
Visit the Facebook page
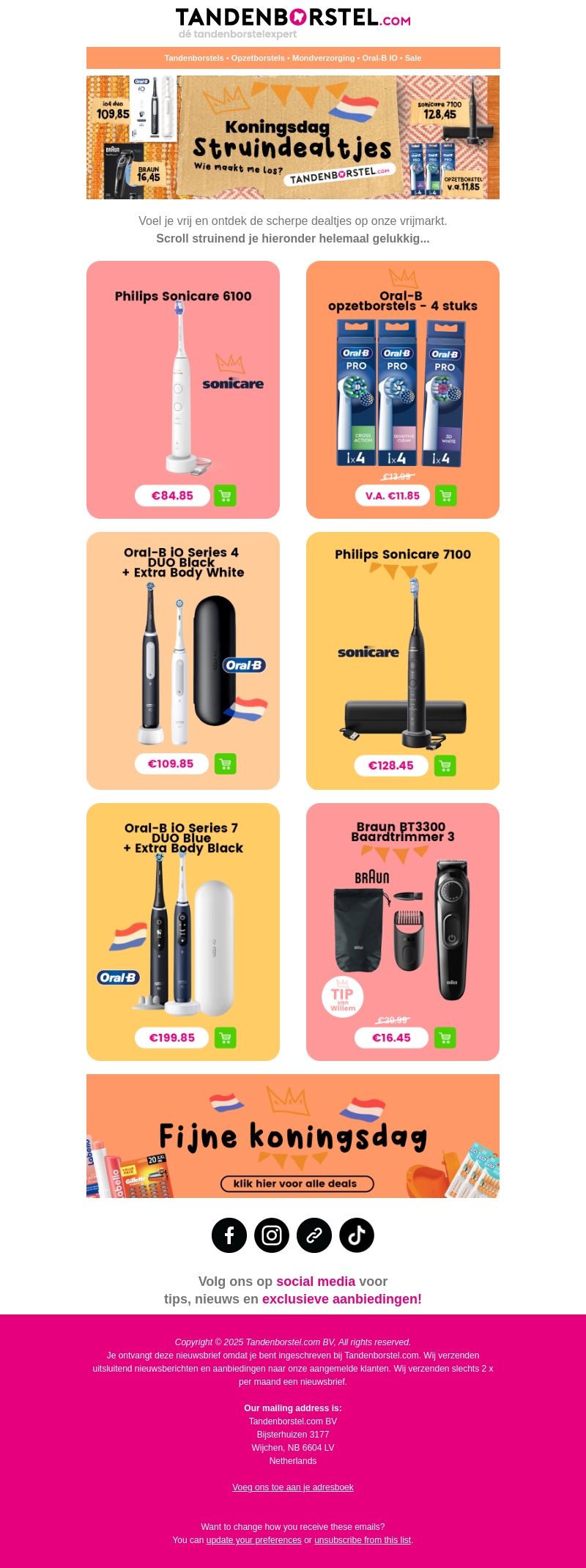(229, 1235)
